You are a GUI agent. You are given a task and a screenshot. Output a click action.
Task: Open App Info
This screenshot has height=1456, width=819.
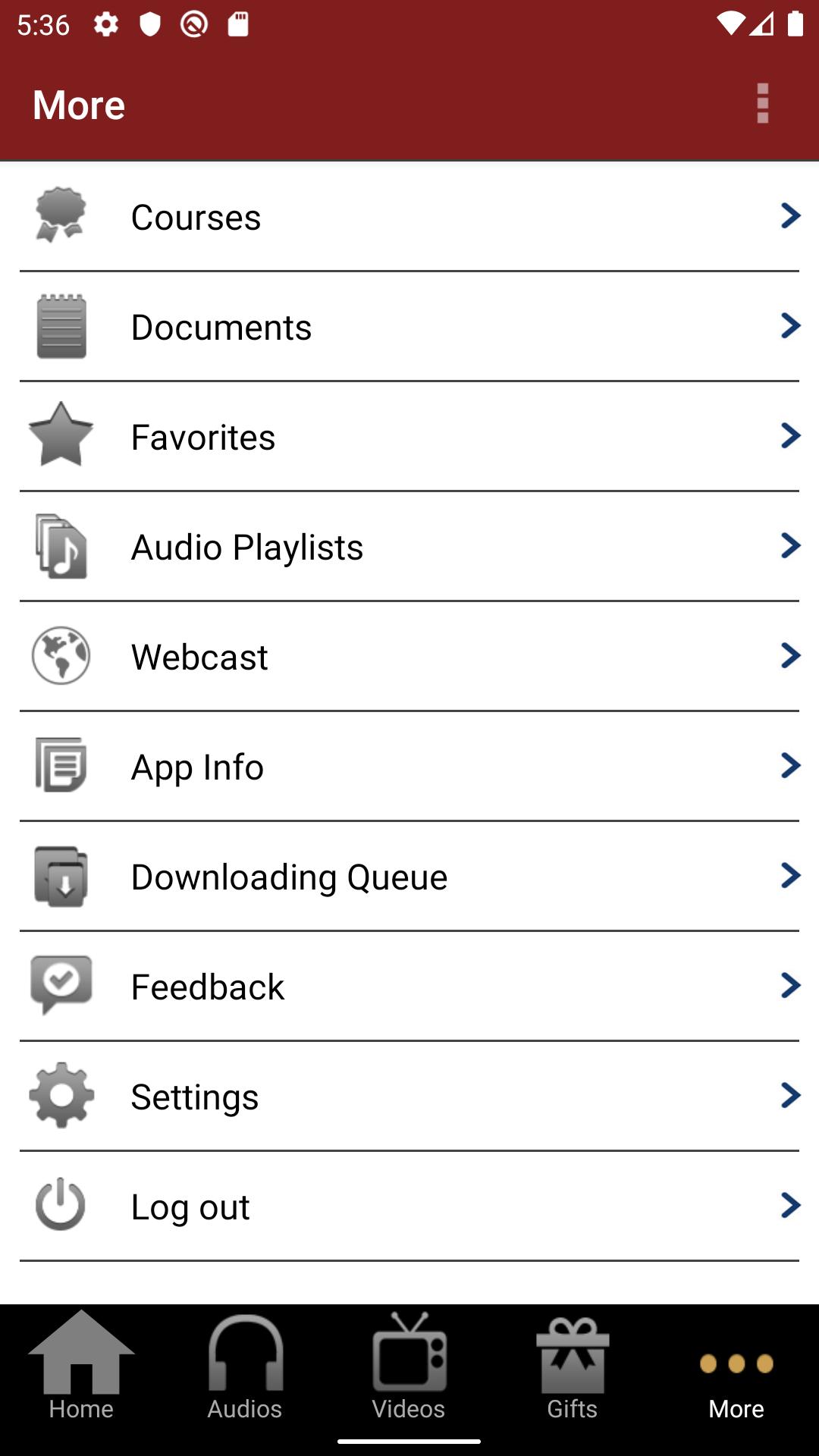(409, 767)
